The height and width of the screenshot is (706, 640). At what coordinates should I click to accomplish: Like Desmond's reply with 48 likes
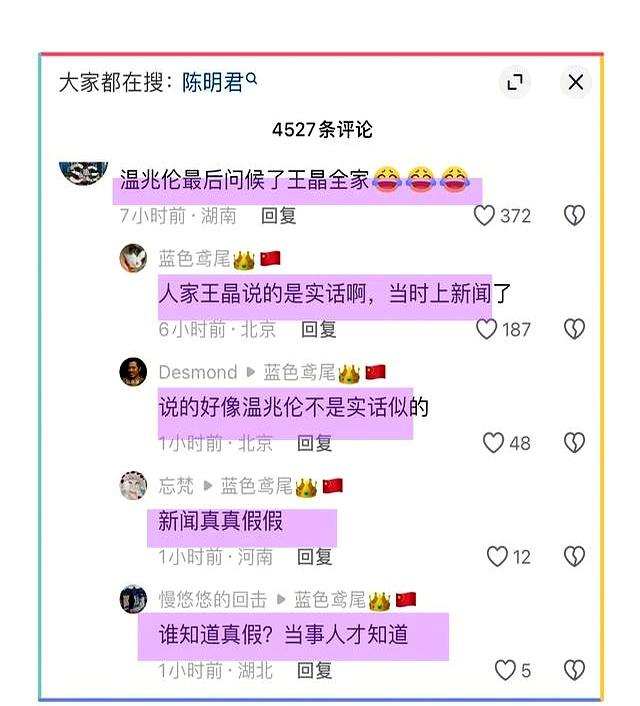[493, 443]
